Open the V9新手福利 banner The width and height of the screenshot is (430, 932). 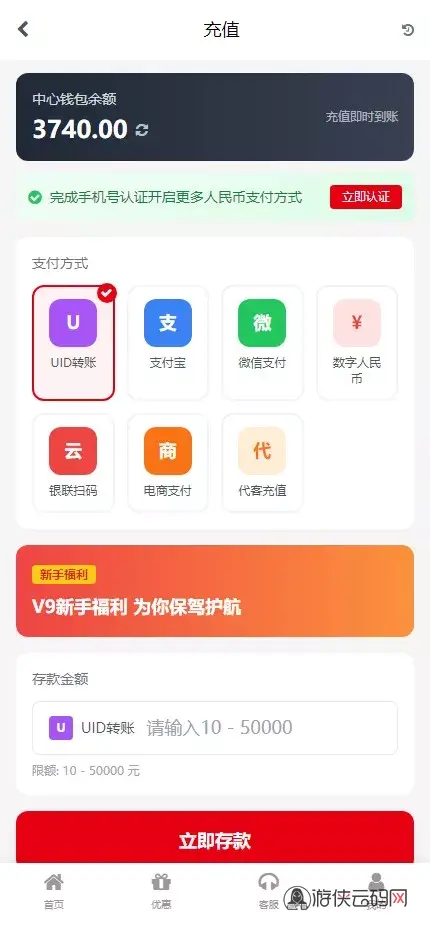click(215, 591)
